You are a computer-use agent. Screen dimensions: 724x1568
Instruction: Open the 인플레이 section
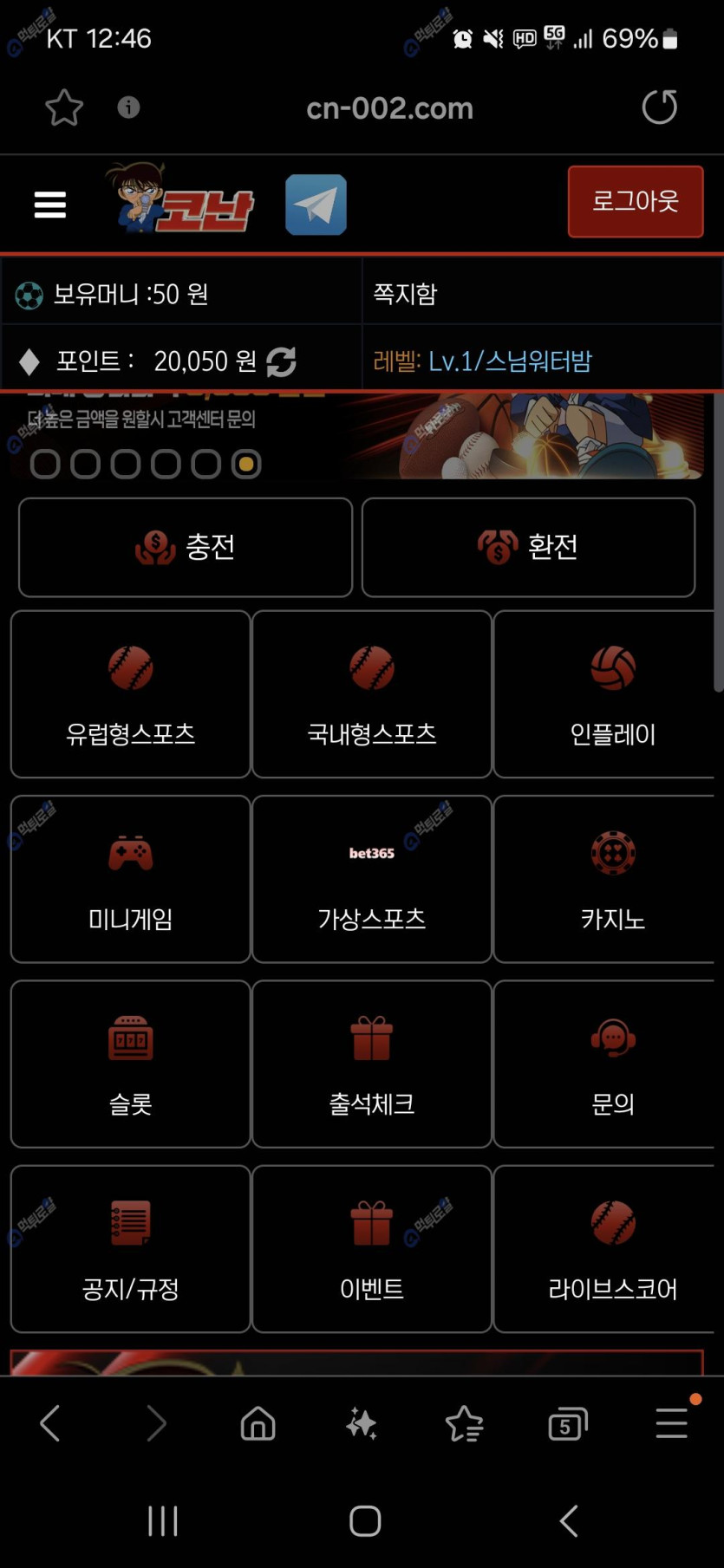611,694
